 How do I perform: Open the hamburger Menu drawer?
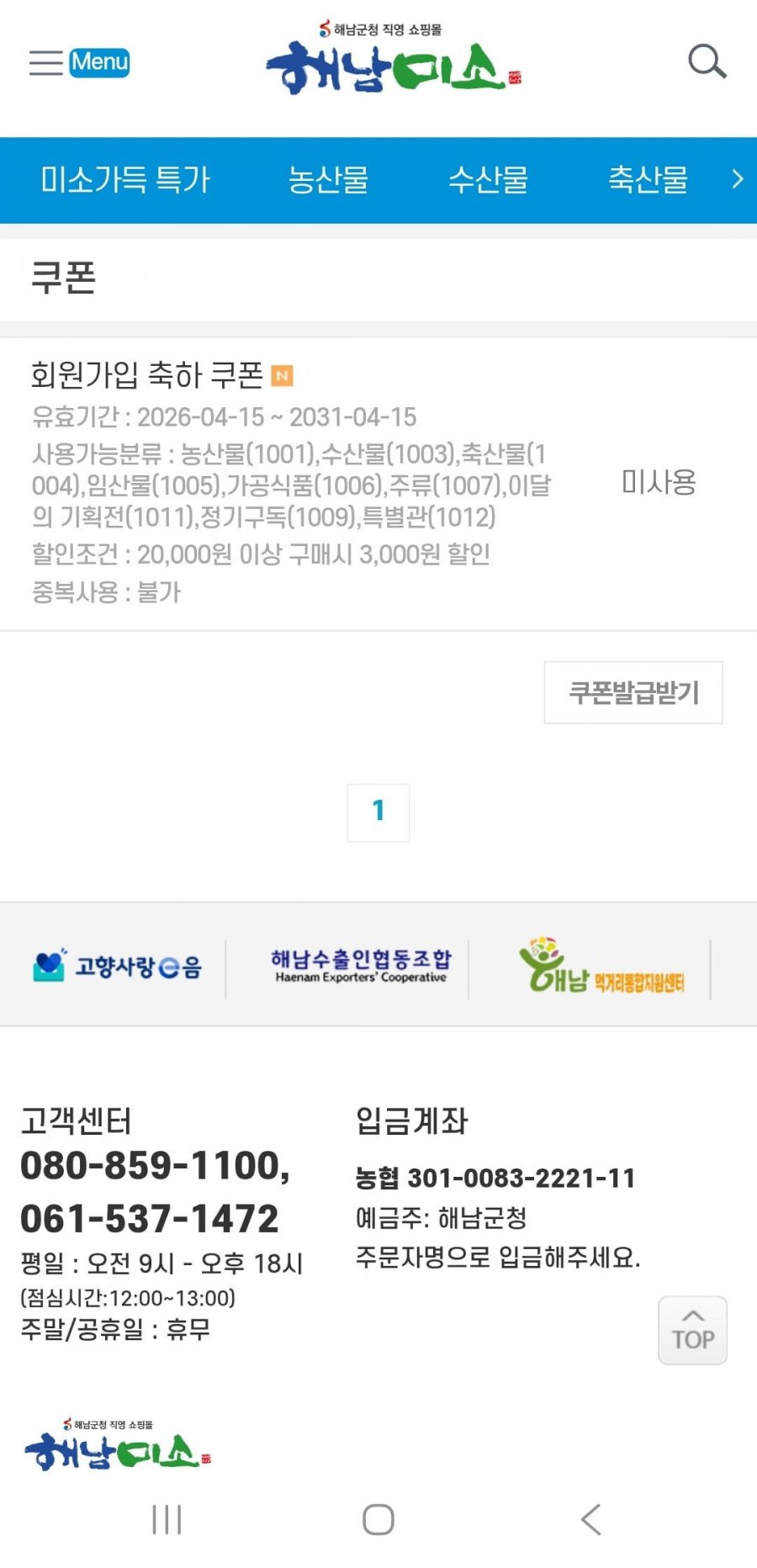(x=79, y=62)
